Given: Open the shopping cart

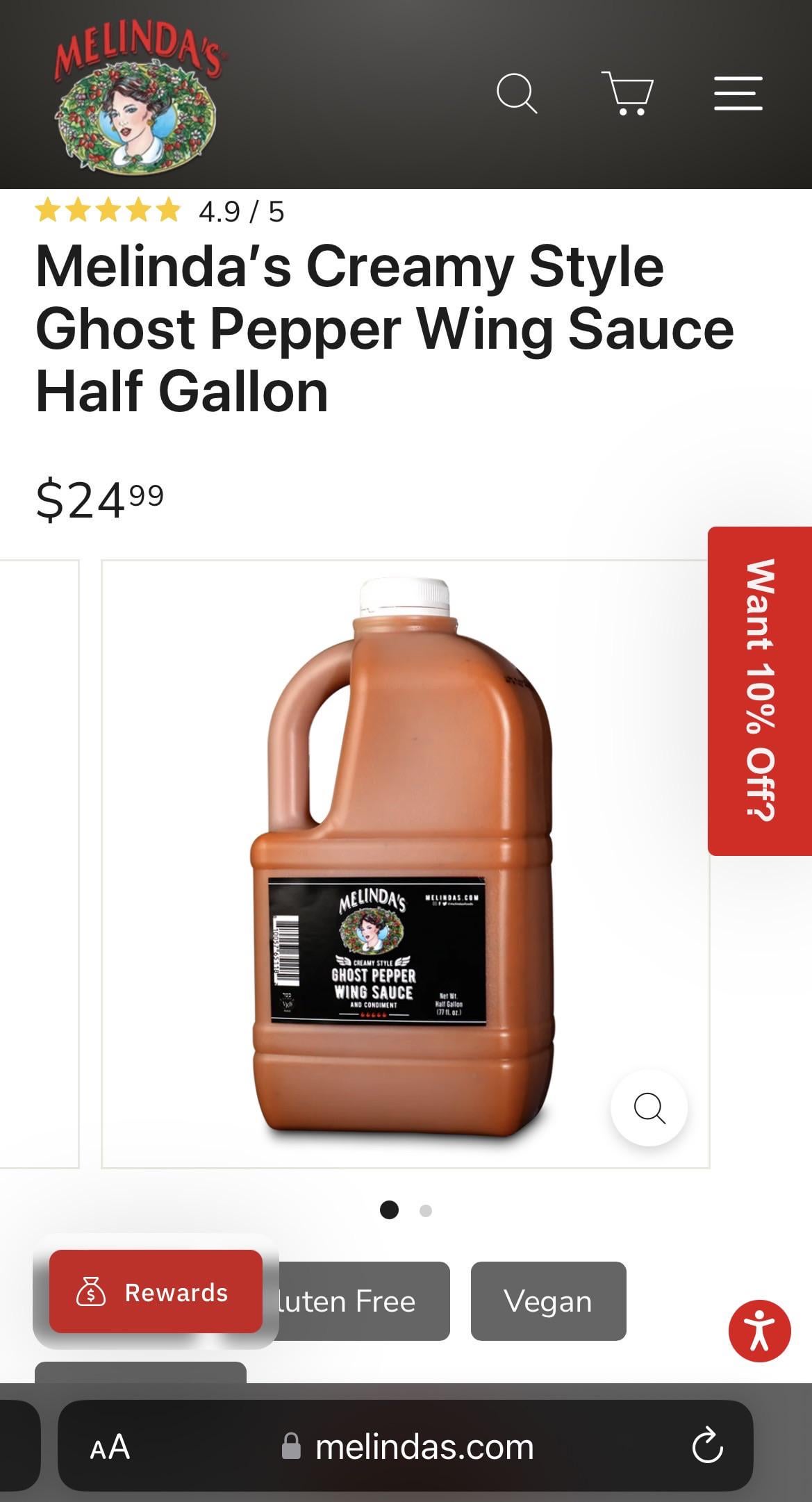Looking at the screenshot, I should coord(628,93).
